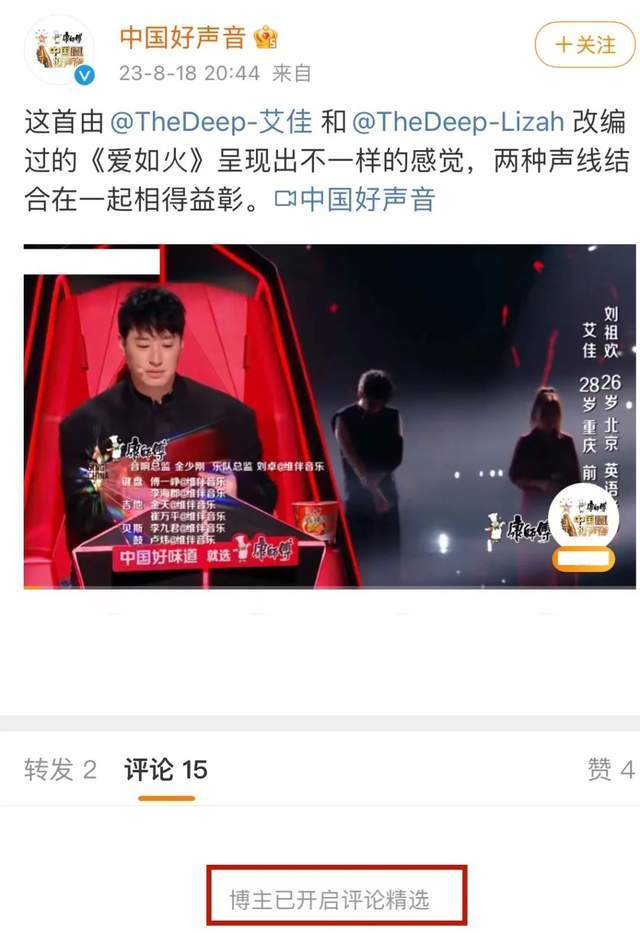
Task: Follow 中国好声音 with the 关注 button
Action: (x=585, y=44)
